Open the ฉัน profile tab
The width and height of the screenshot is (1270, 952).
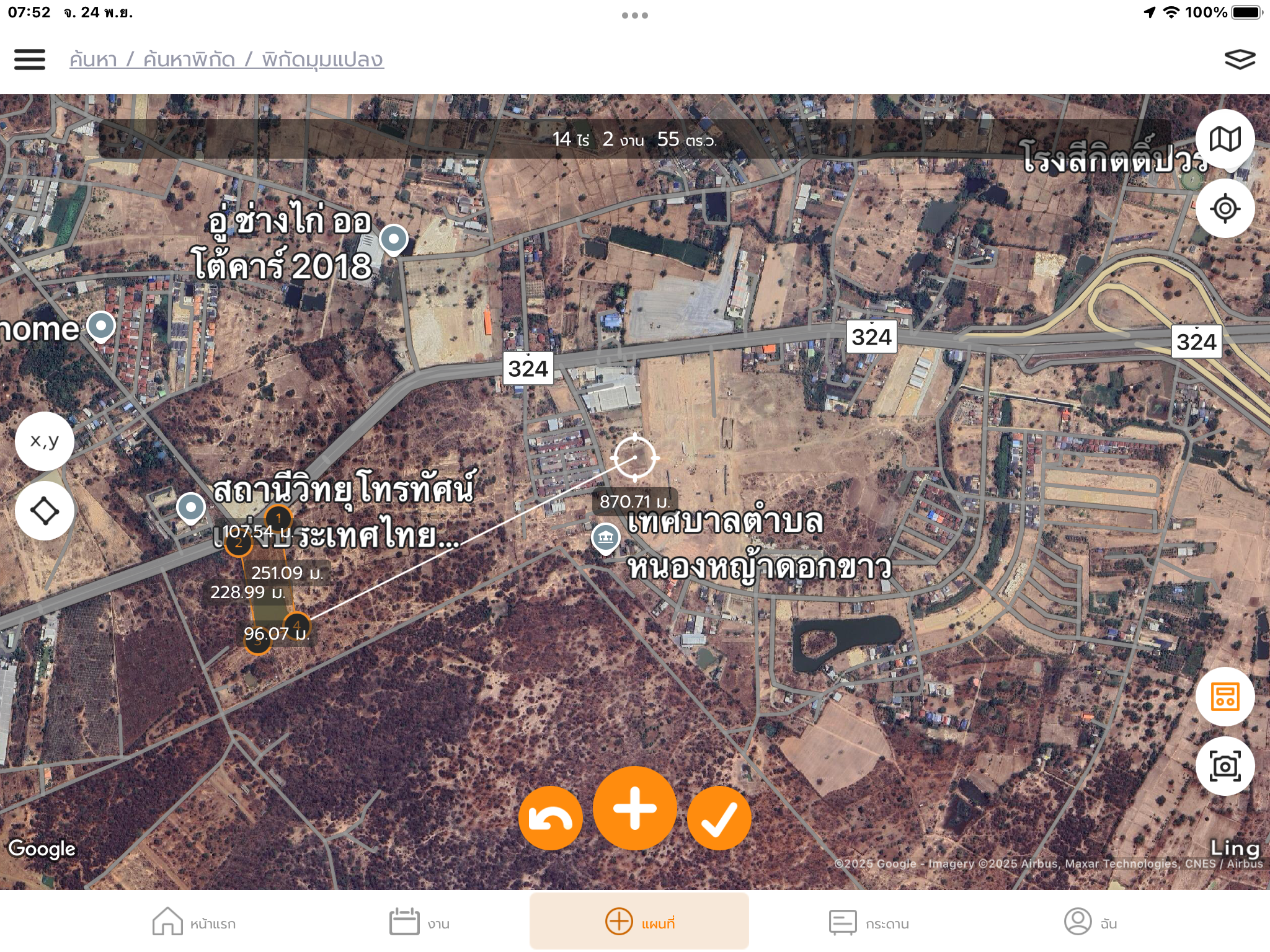(1090, 922)
